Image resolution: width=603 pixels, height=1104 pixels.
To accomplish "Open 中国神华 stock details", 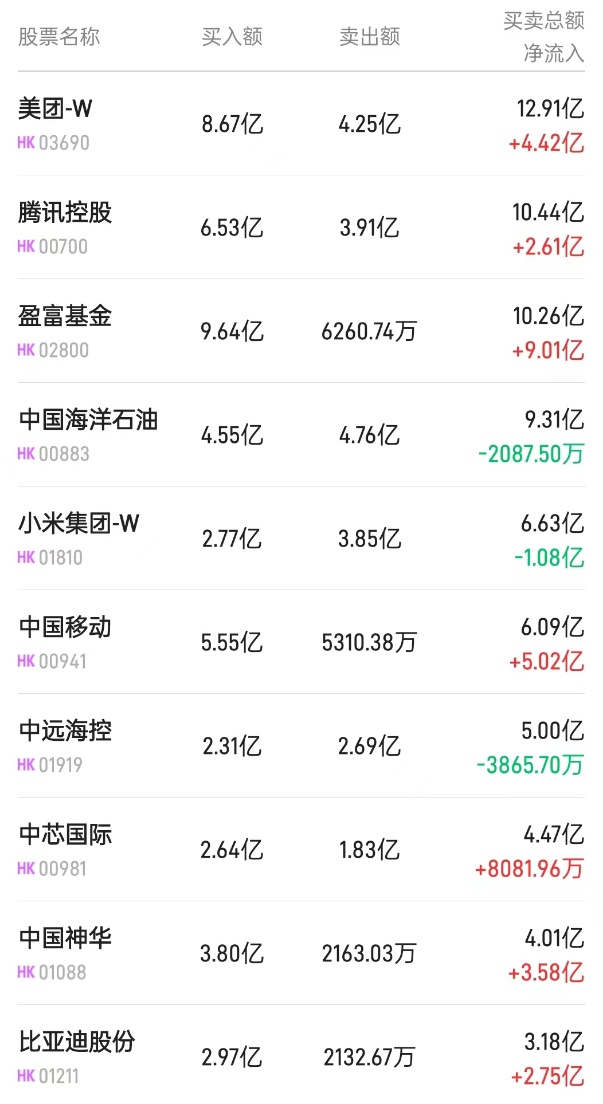I will coord(66,938).
